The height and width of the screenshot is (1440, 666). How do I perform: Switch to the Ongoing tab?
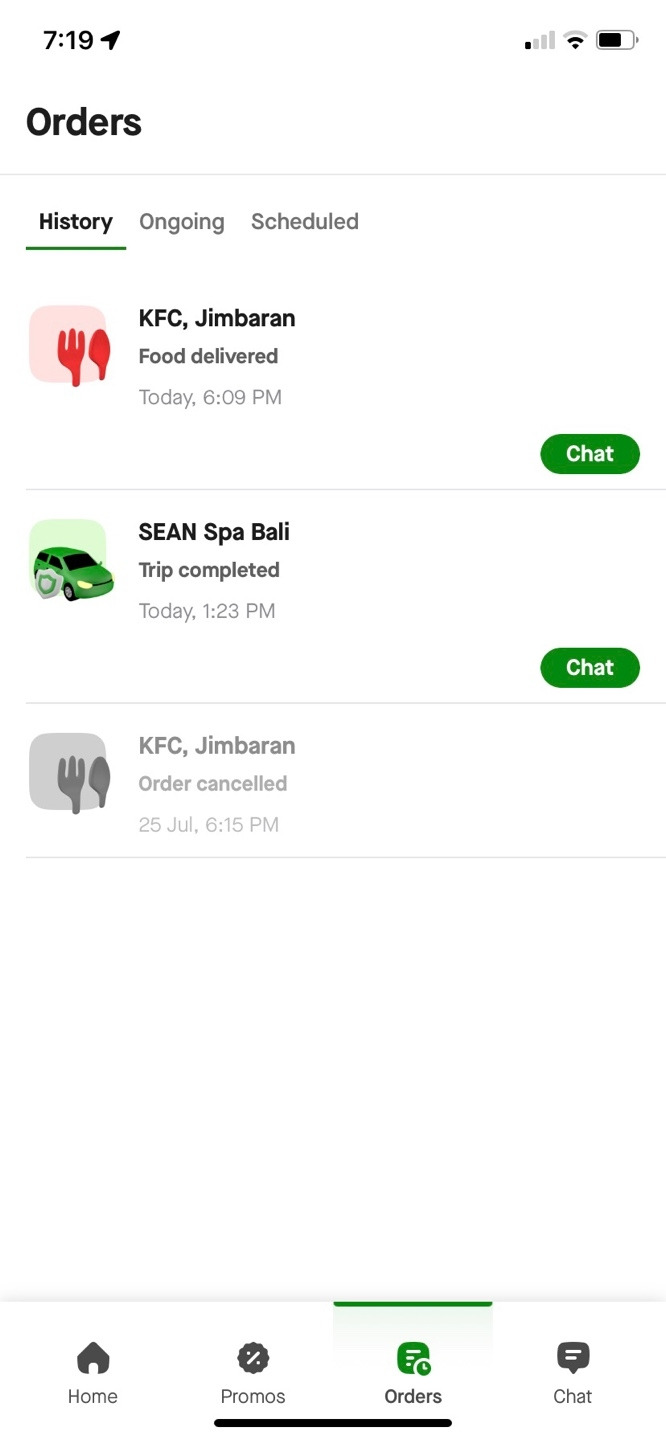(x=181, y=222)
